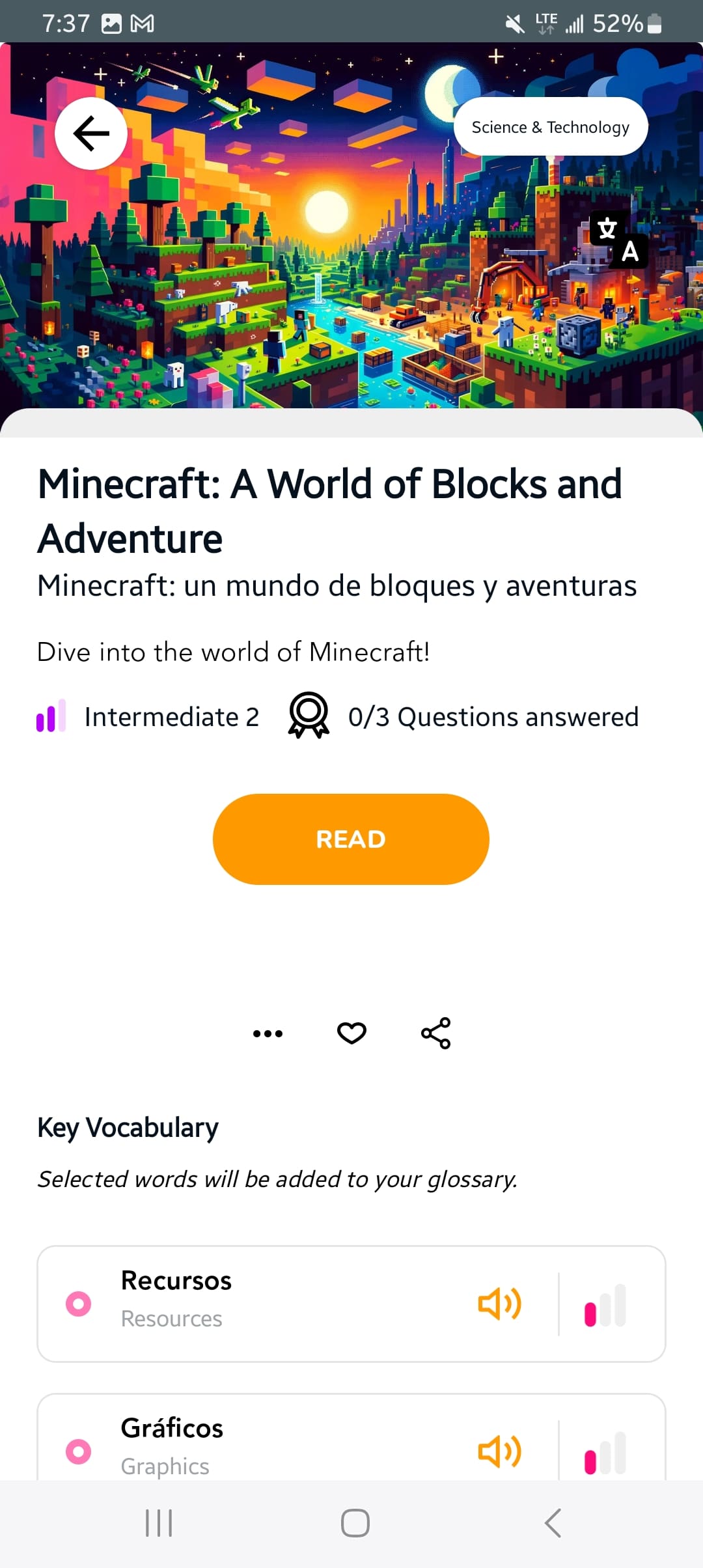Screen dimensions: 703x1568
Task: Go back using the arrow button
Action: (91, 133)
